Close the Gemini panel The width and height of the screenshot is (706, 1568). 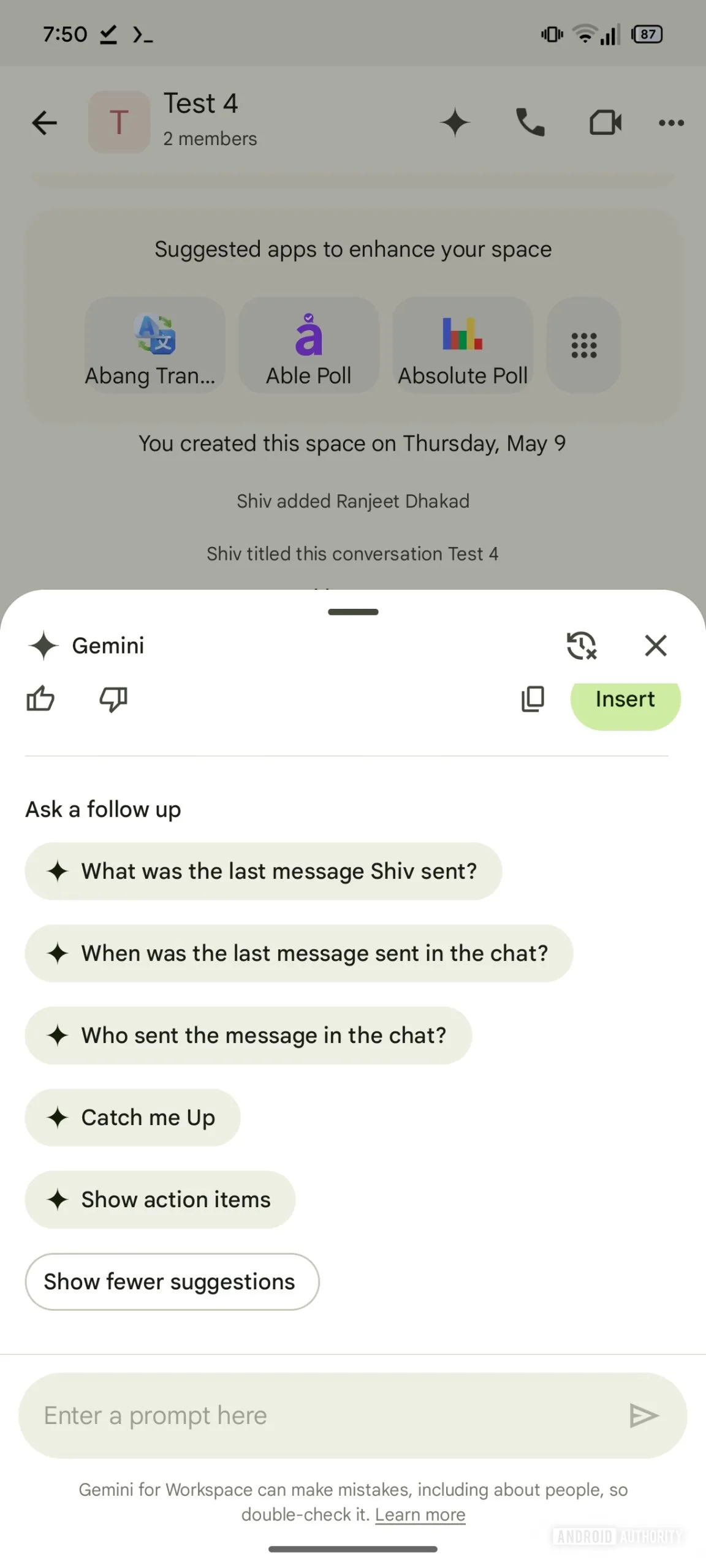pos(655,645)
